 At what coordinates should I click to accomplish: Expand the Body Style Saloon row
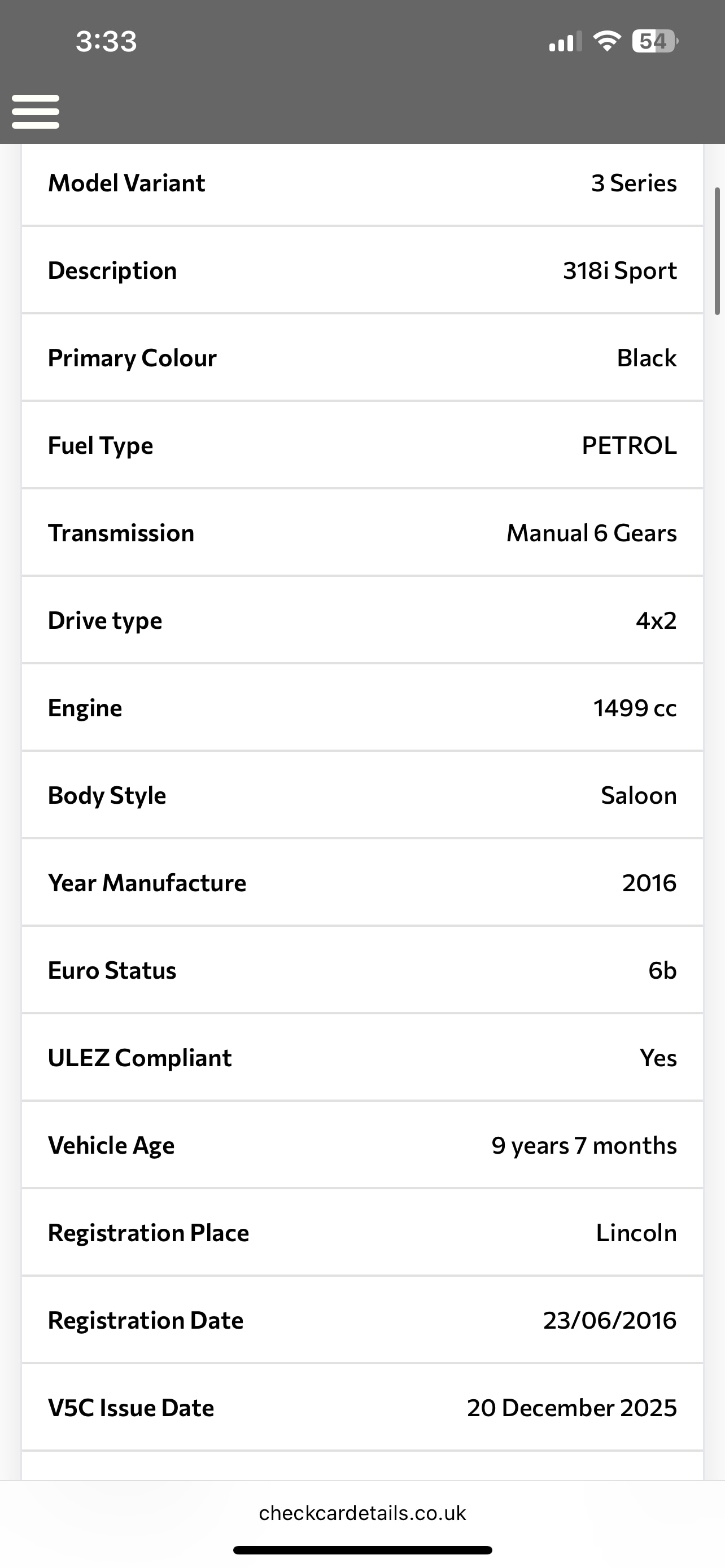click(362, 795)
